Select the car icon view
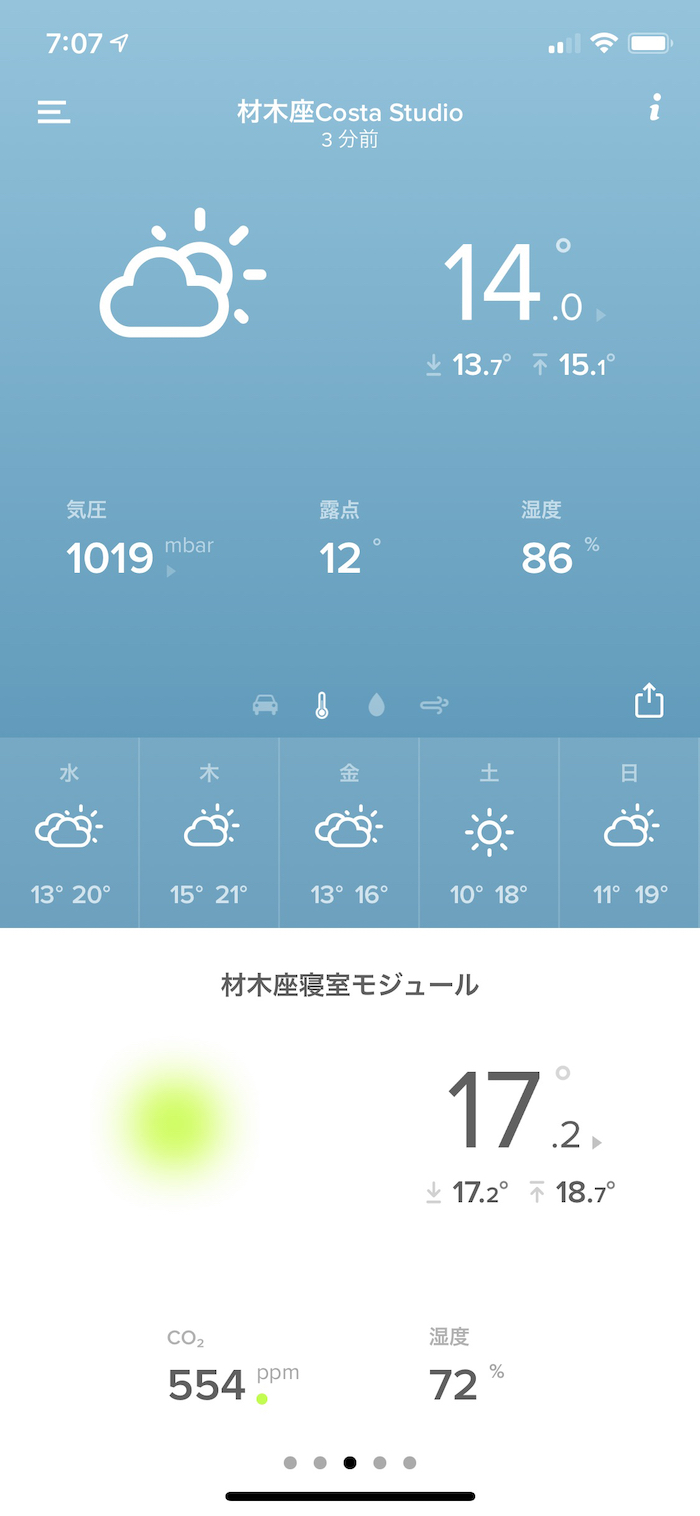This screenshot has width=700, height=1516. (x=265, y=706)
